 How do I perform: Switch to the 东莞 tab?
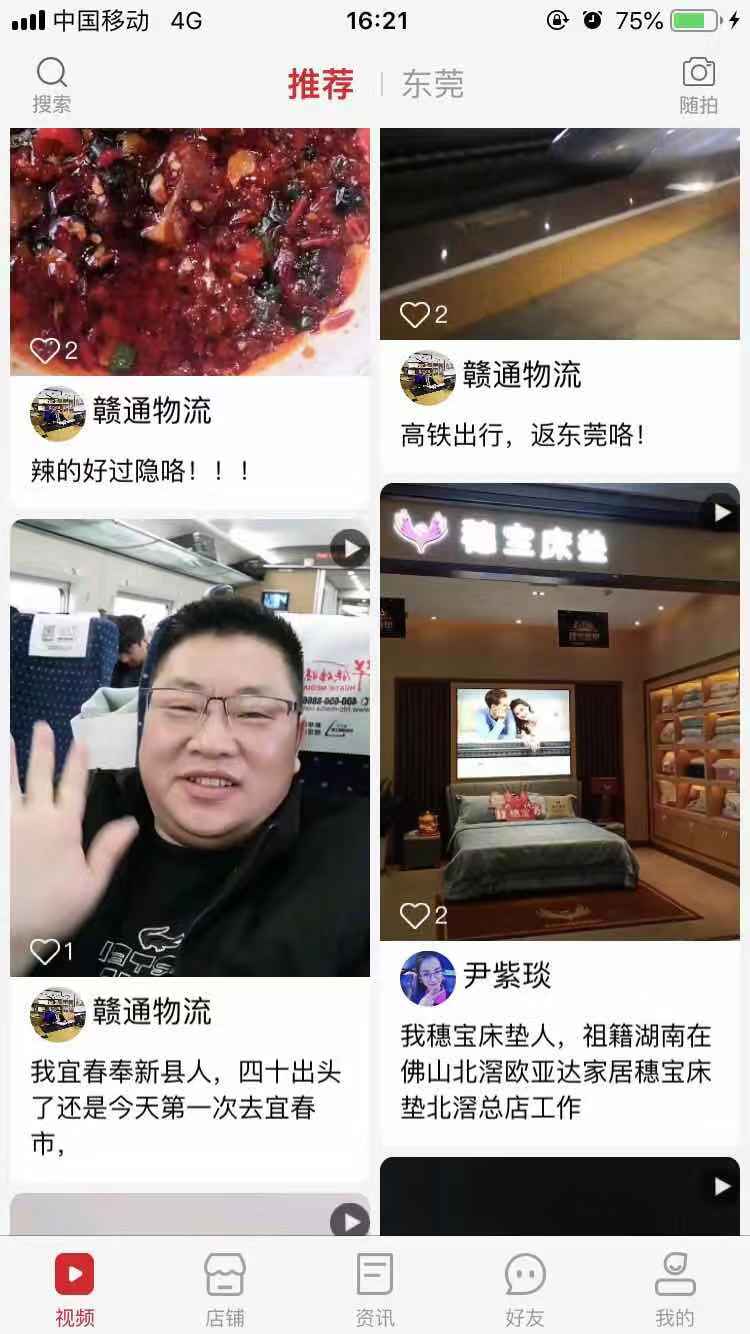click(433, 84)
